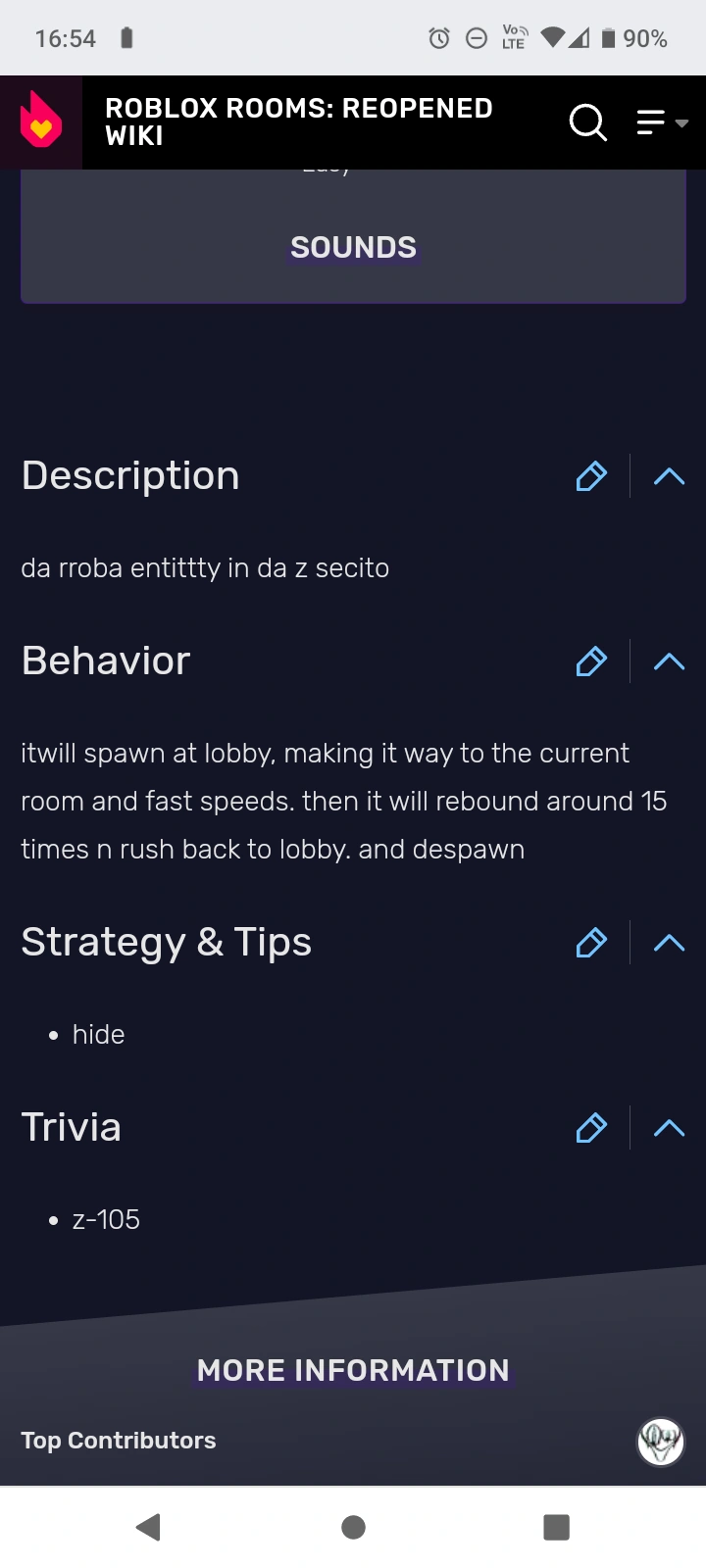Collapse the Trivia section

[669, 1128]
